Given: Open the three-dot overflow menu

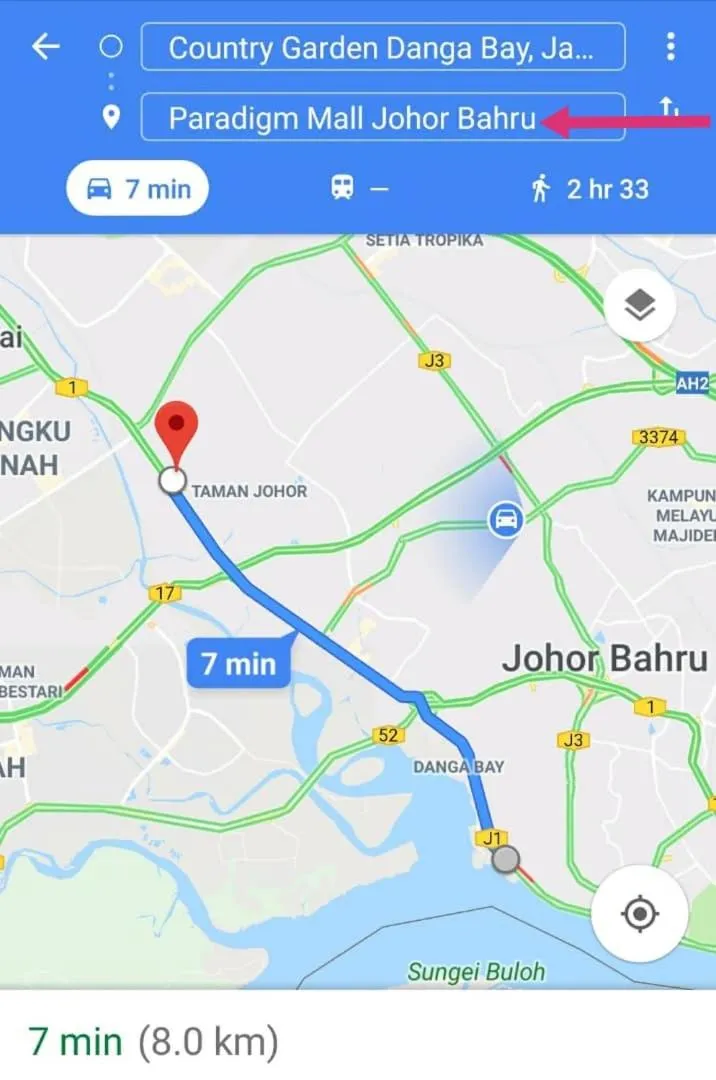Looking at the screenshot, I should coord(670,47).
